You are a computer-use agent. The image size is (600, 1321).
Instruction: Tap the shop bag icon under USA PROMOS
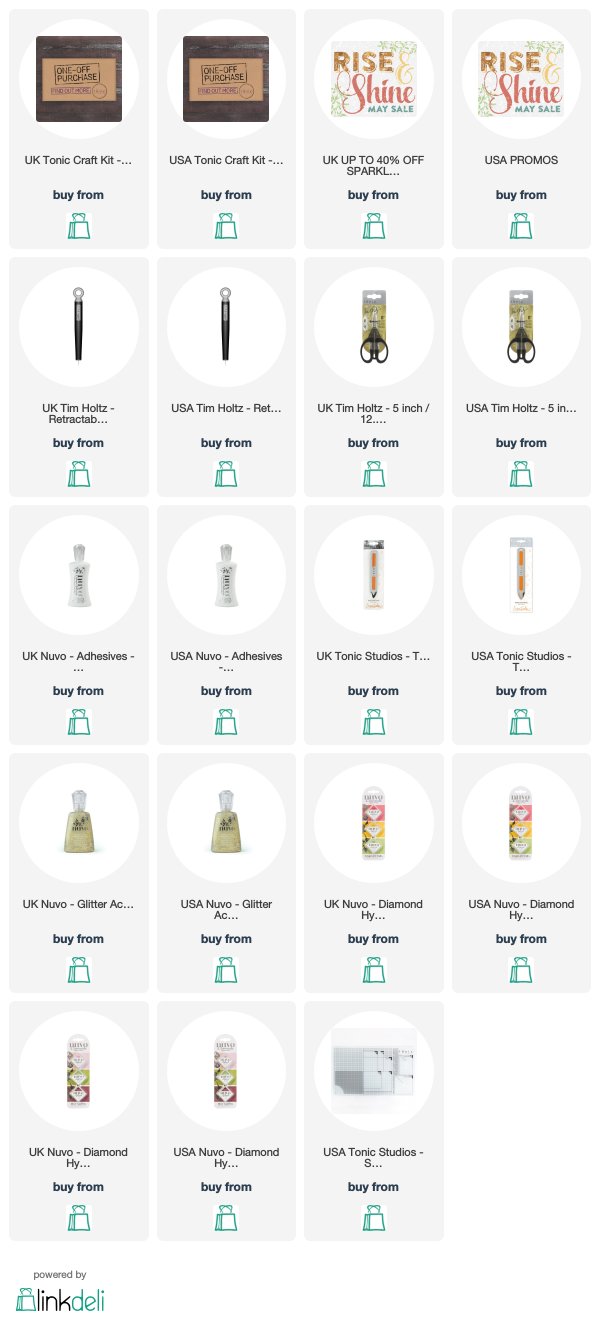(521, 224)
